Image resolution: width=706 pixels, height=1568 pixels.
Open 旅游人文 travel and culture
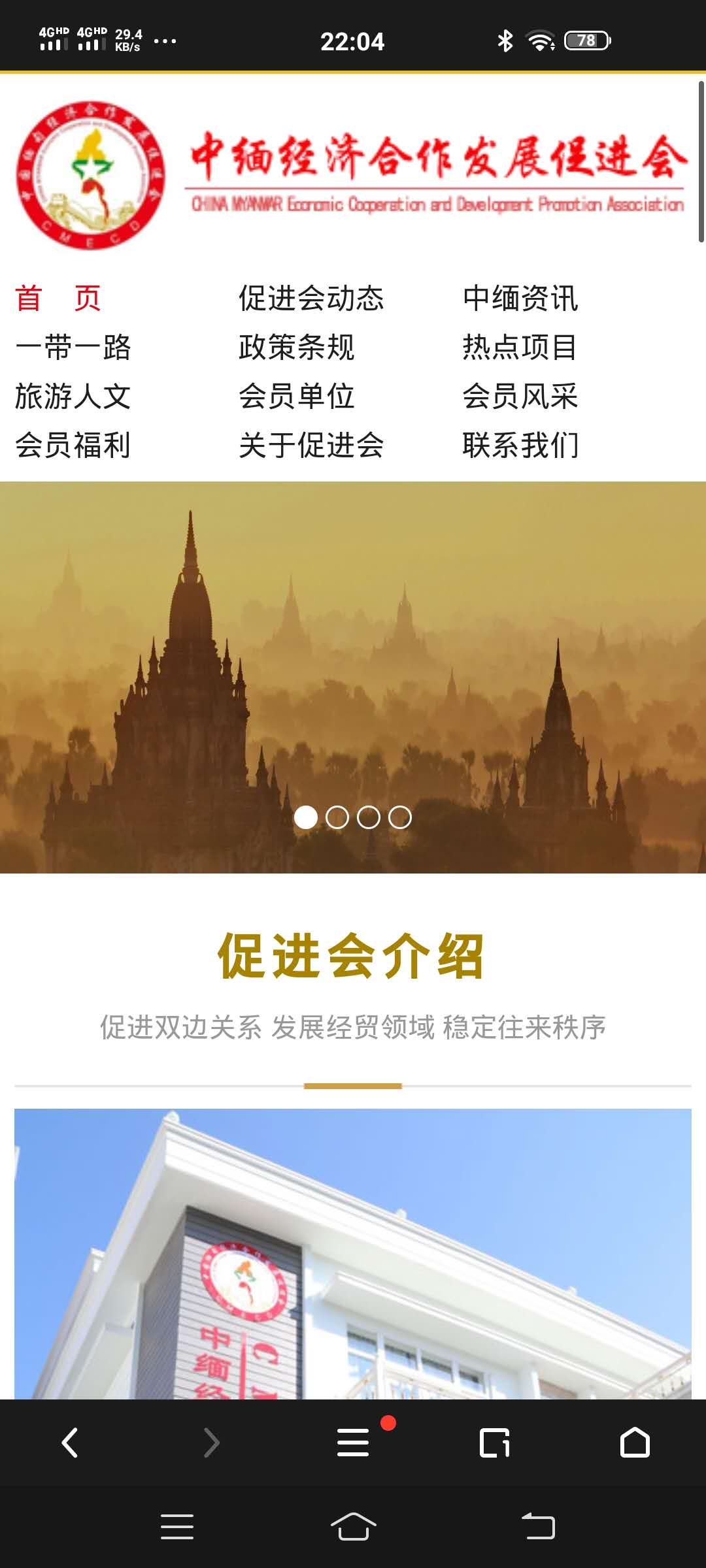pyautogui.click(x=73, y=397)
